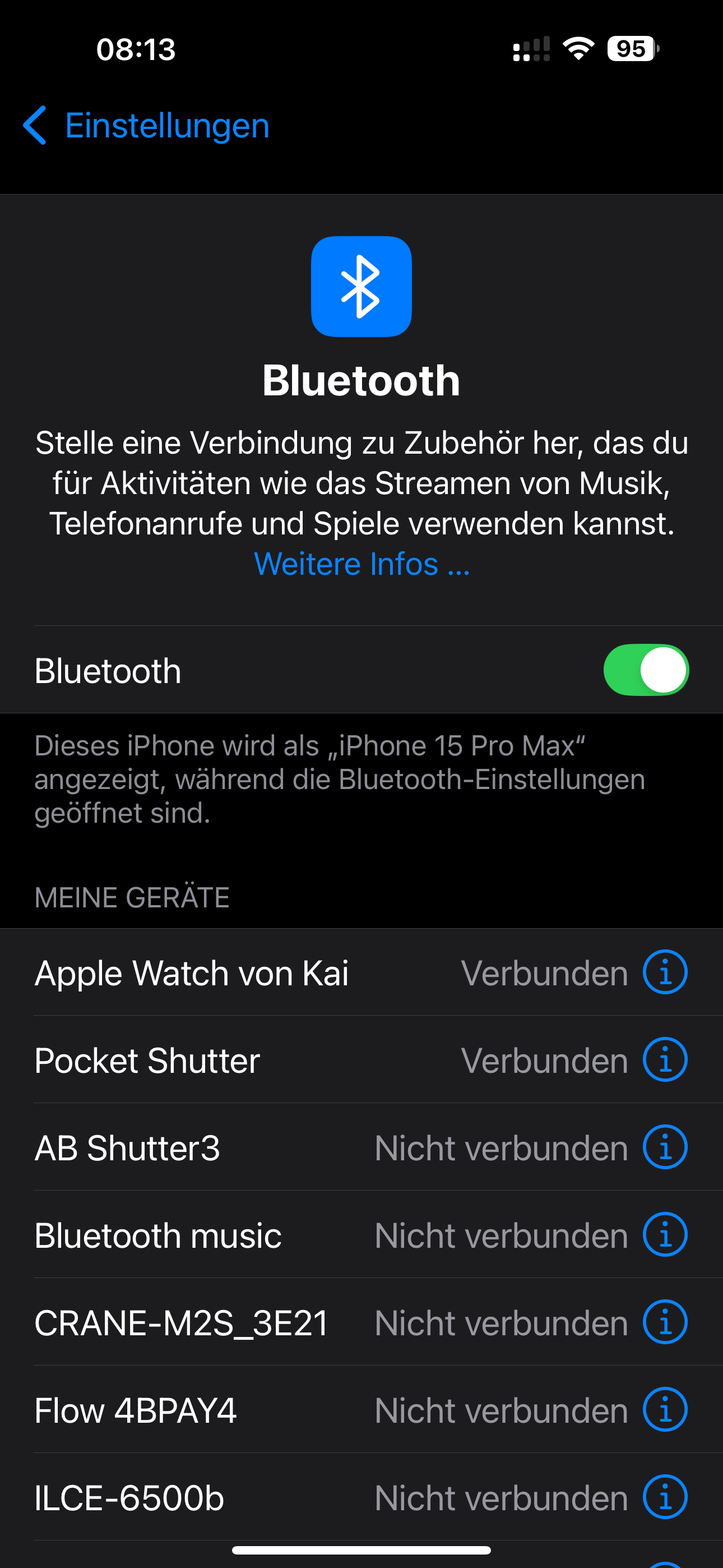Open info for Pocket Shutter
Image resolution: width=723 pixels, height=1568 pixels.
pyautogui.click(x=665, y=1060)
